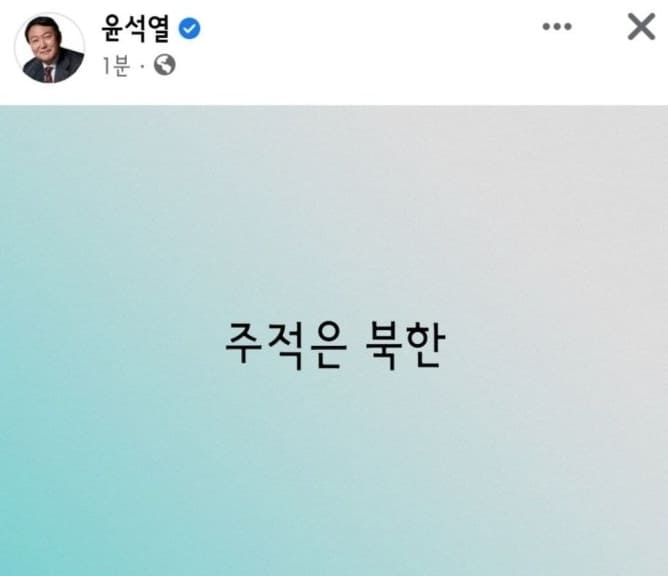Open 윤석열's profile picture
Viewport: 668px width, 576px height.
(x=48, y=48)
